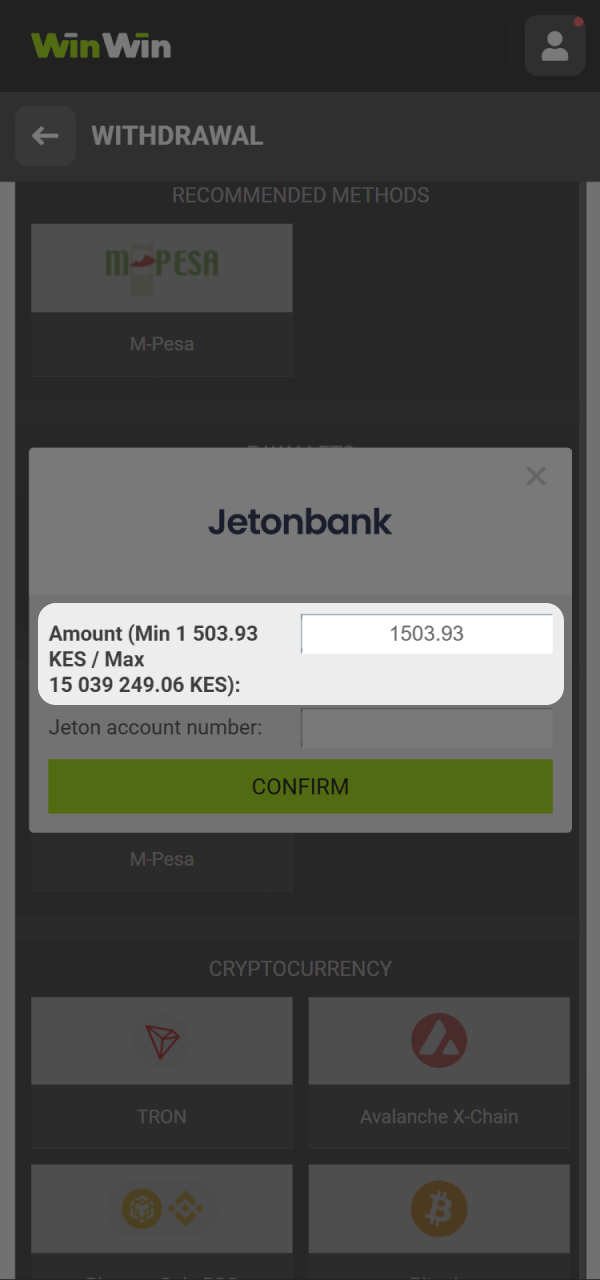The height and width of the screenshot is (1280, 600).
Task: Choose TRON cryptocurrency withdrawal
Action: click(162, 1071)
